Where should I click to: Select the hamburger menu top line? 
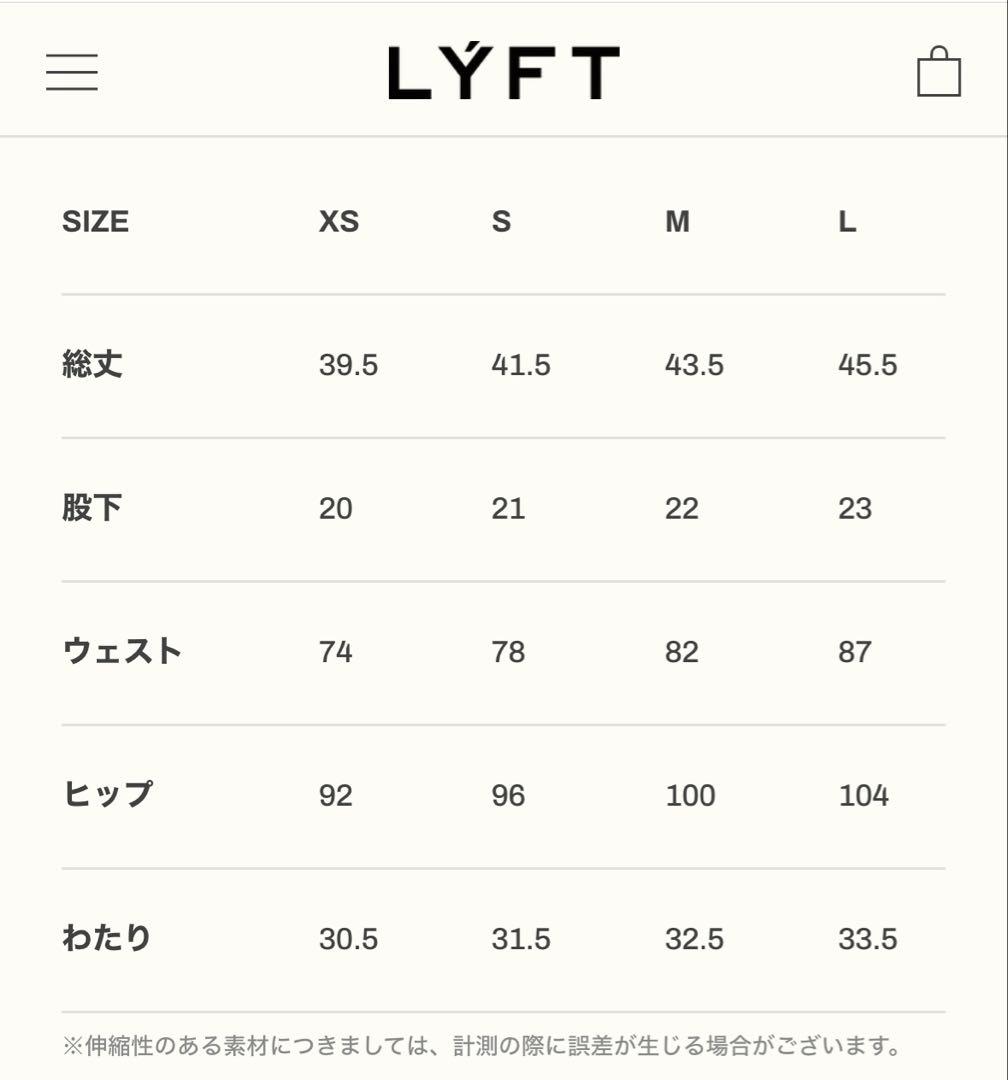[71, 57]
